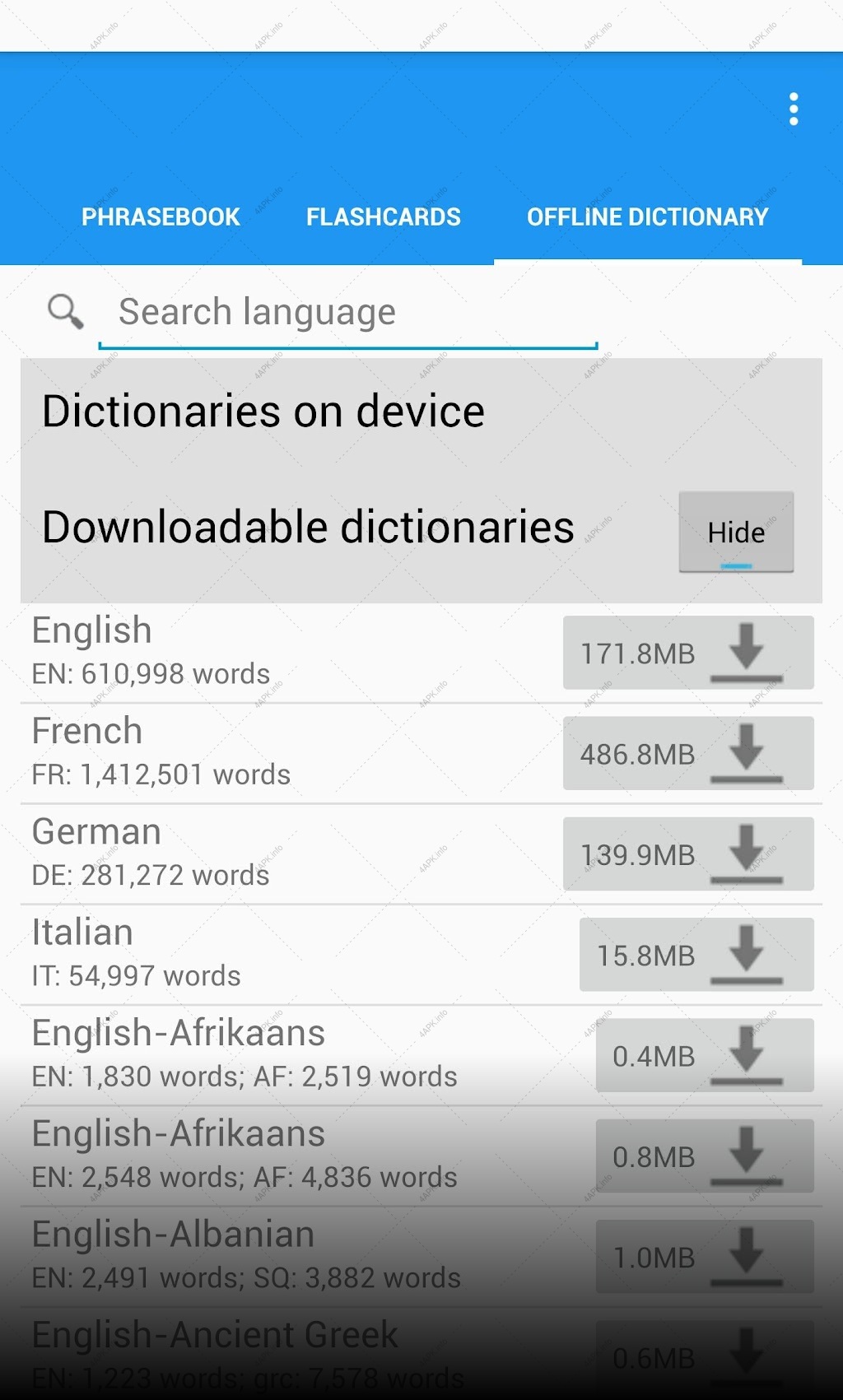
Task: Switch to the Phrasebook tab
Action: (161, 217)
